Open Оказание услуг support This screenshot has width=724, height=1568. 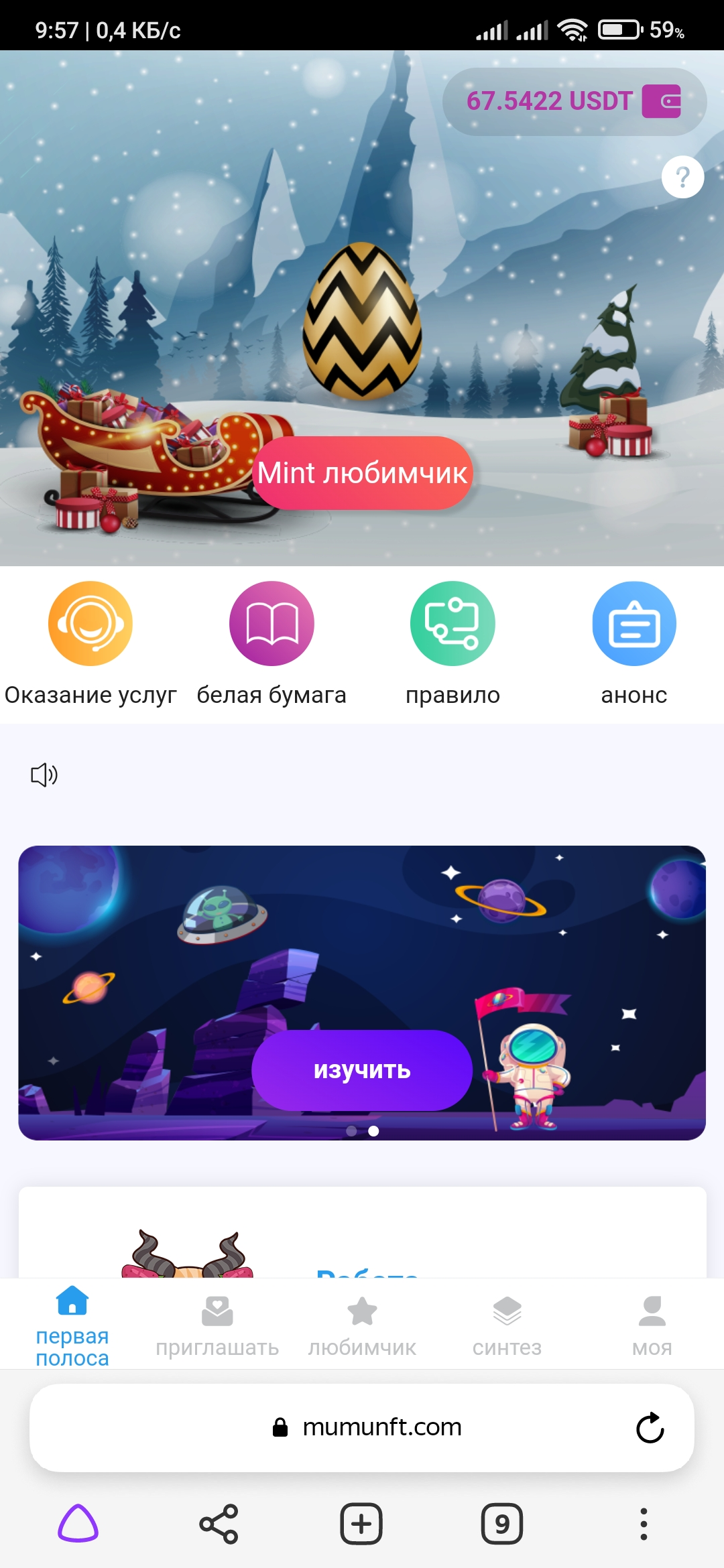coord(90,624)
